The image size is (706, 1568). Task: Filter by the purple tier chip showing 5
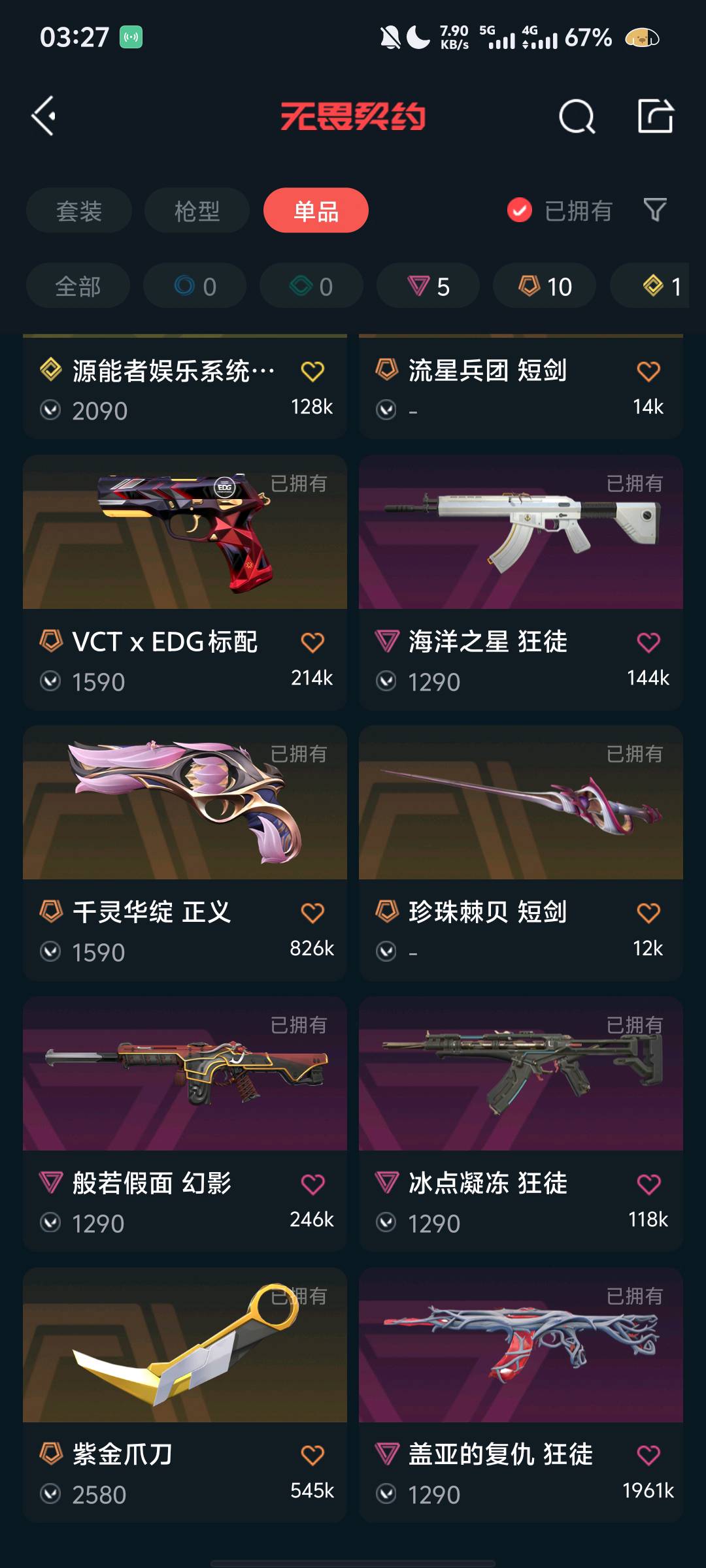428,286
